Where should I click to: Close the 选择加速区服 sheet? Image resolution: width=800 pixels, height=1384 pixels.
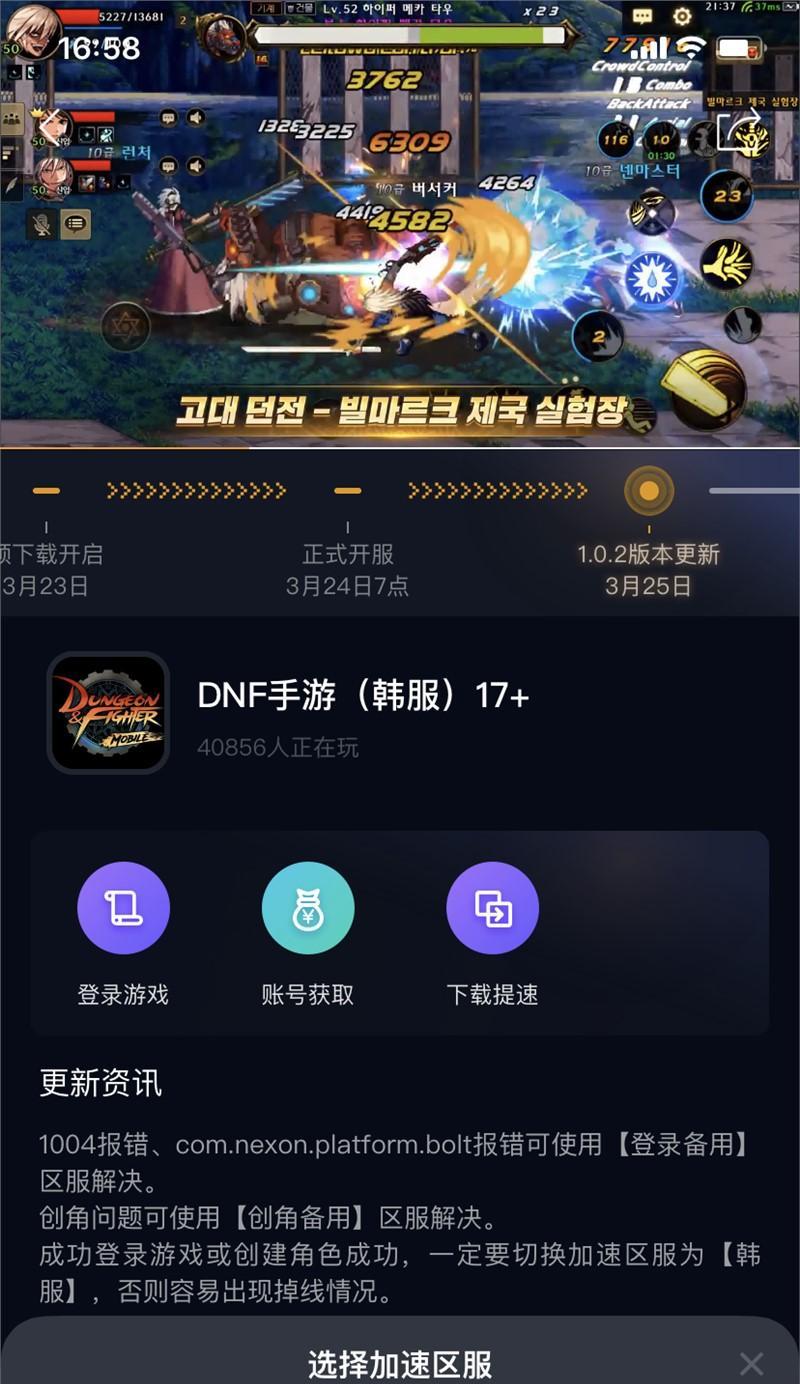(x=751, y=1363)
